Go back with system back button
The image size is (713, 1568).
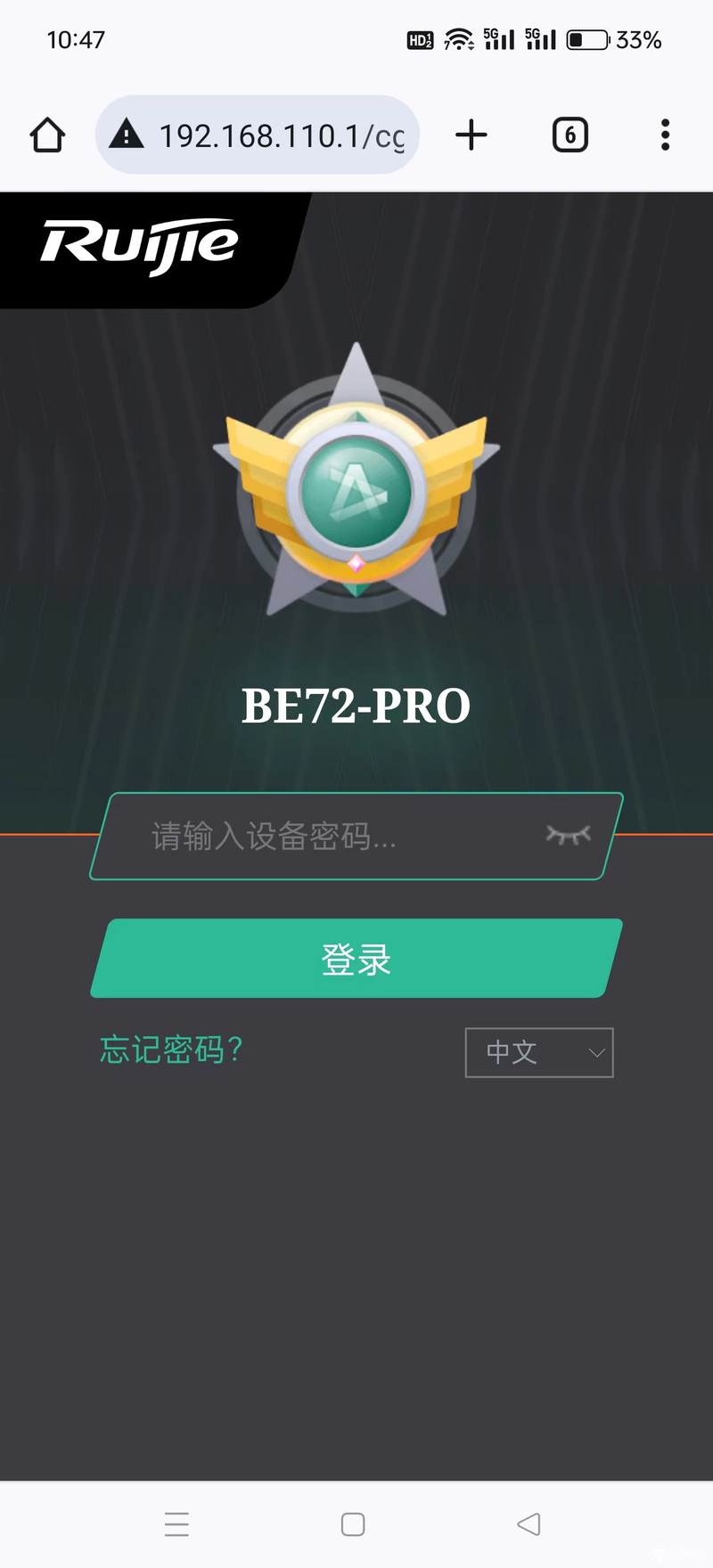(529, 1524)
